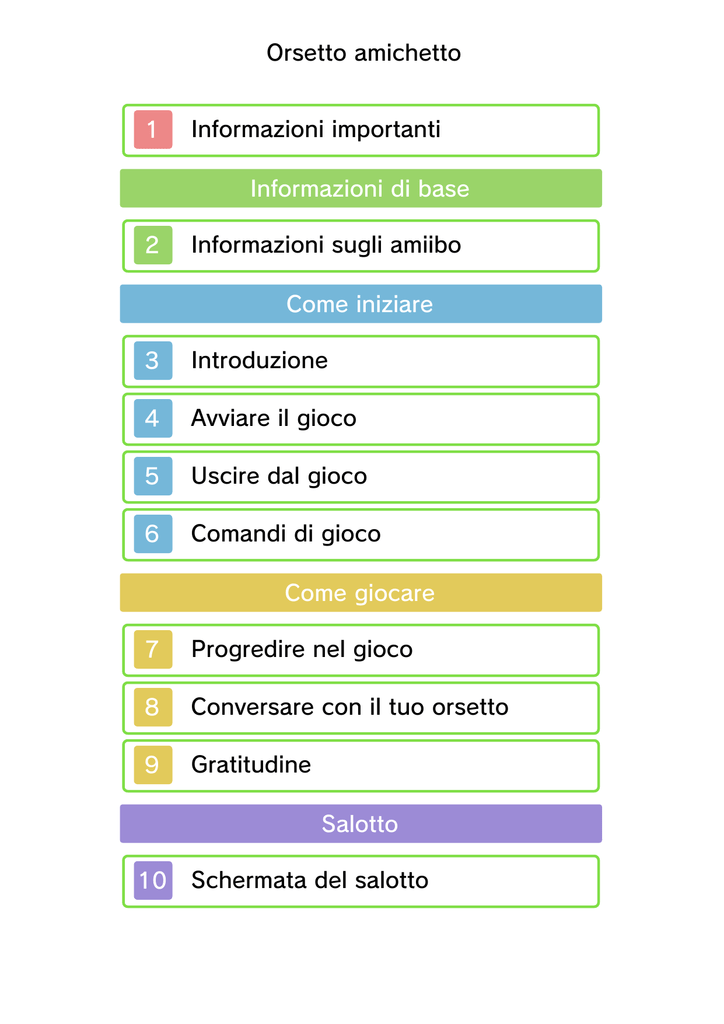Open Avviare il gioco
724x1024 pixels.
360,419
